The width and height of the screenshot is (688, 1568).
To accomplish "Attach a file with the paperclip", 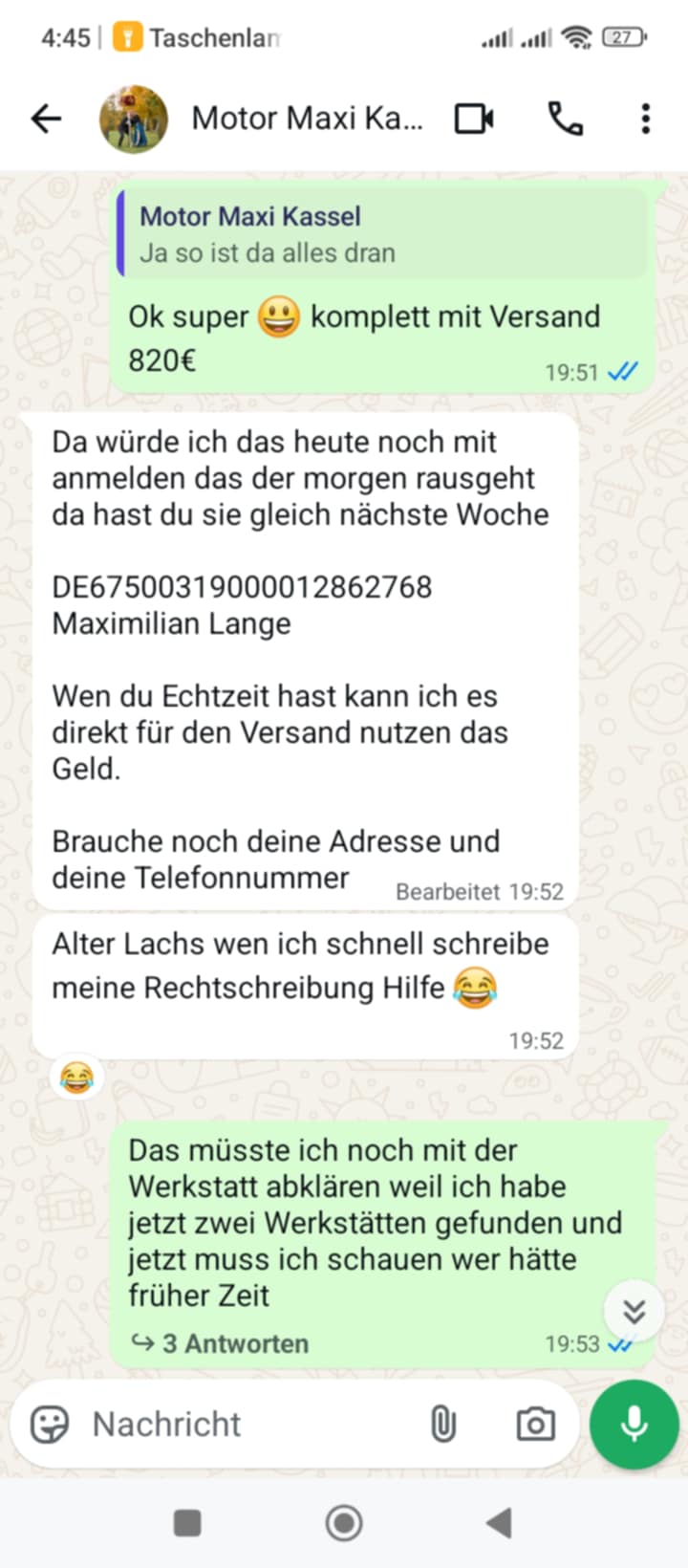I will [443, 1424].
